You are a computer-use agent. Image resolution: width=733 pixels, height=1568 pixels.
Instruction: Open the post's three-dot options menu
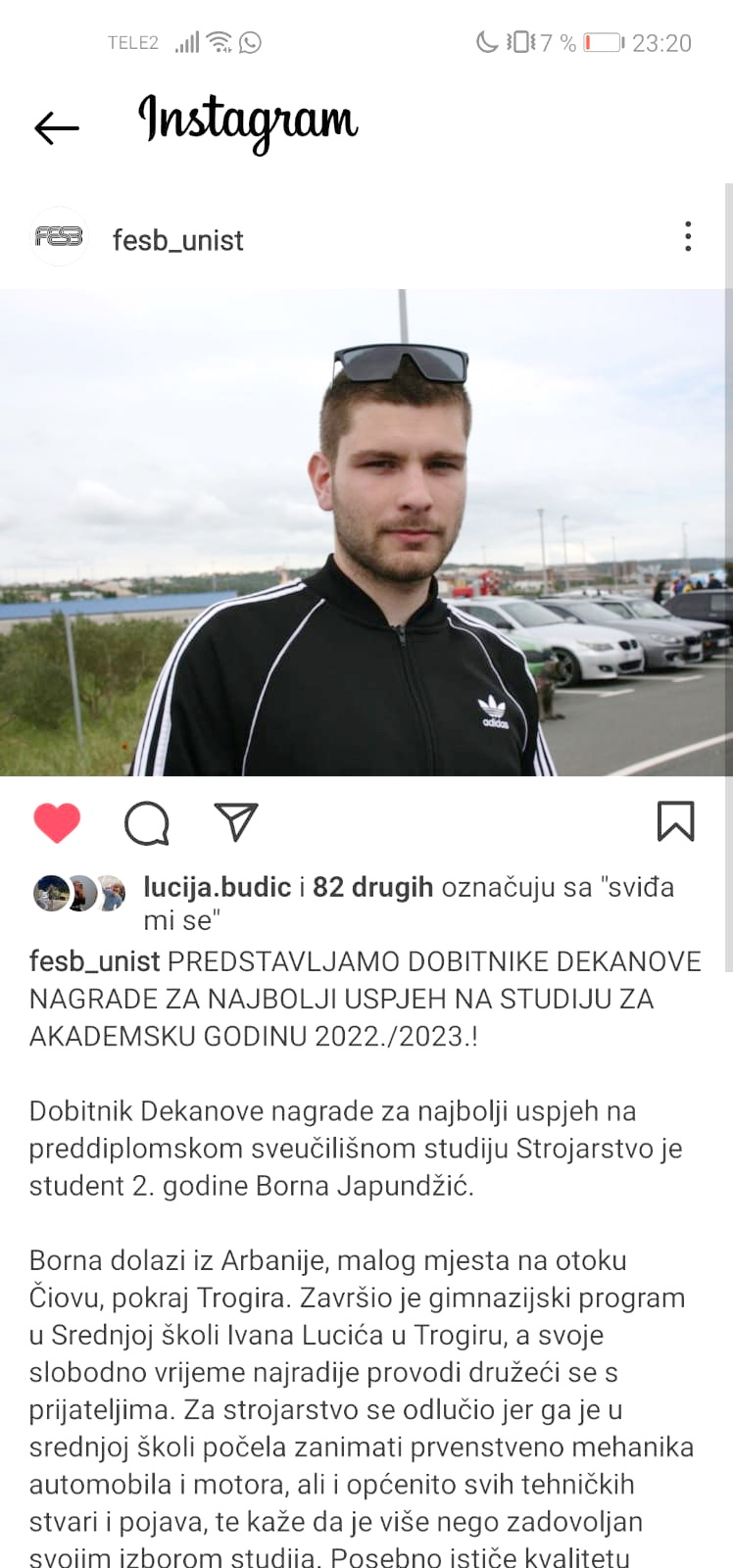coord(688,236)
